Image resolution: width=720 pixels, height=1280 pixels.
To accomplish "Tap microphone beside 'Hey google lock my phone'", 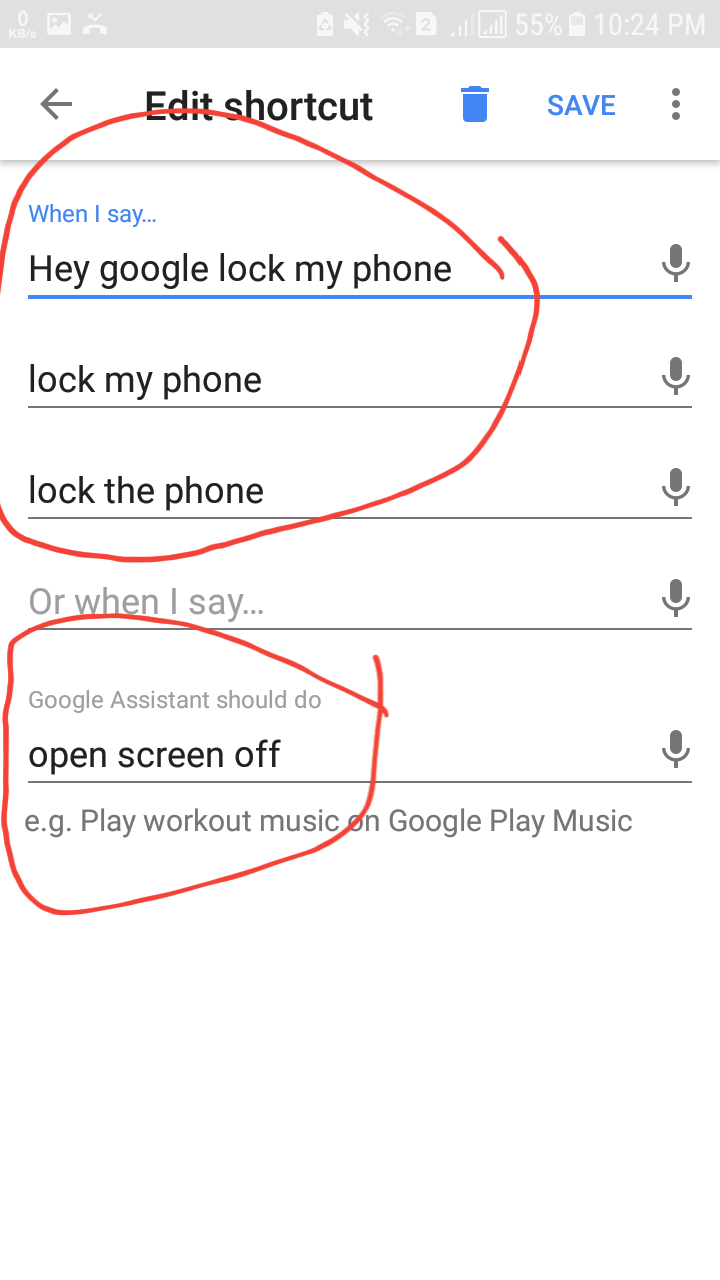I will coord(676,264).
